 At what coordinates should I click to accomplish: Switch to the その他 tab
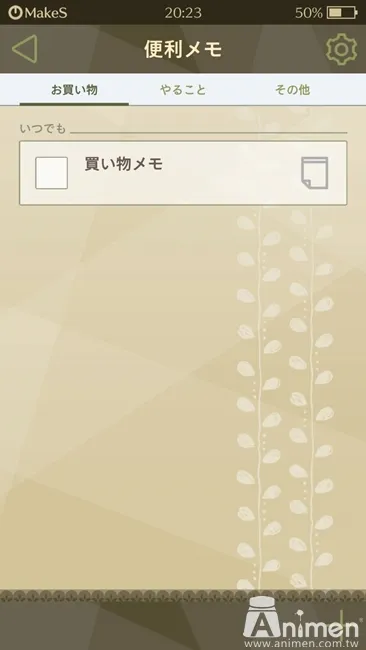tap(292, 90)
